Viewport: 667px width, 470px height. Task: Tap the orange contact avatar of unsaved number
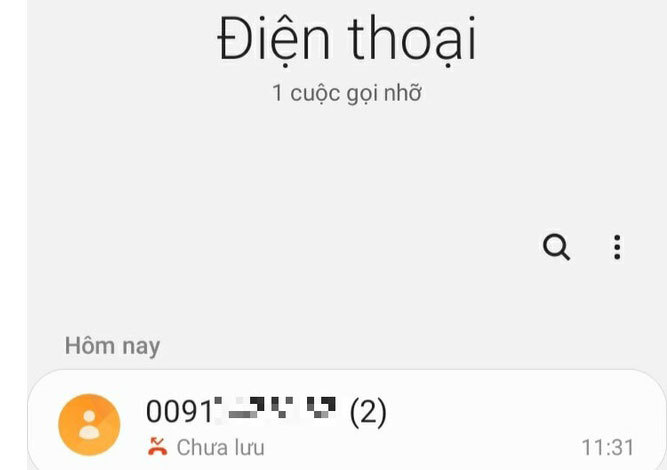(x=89, y=424)
